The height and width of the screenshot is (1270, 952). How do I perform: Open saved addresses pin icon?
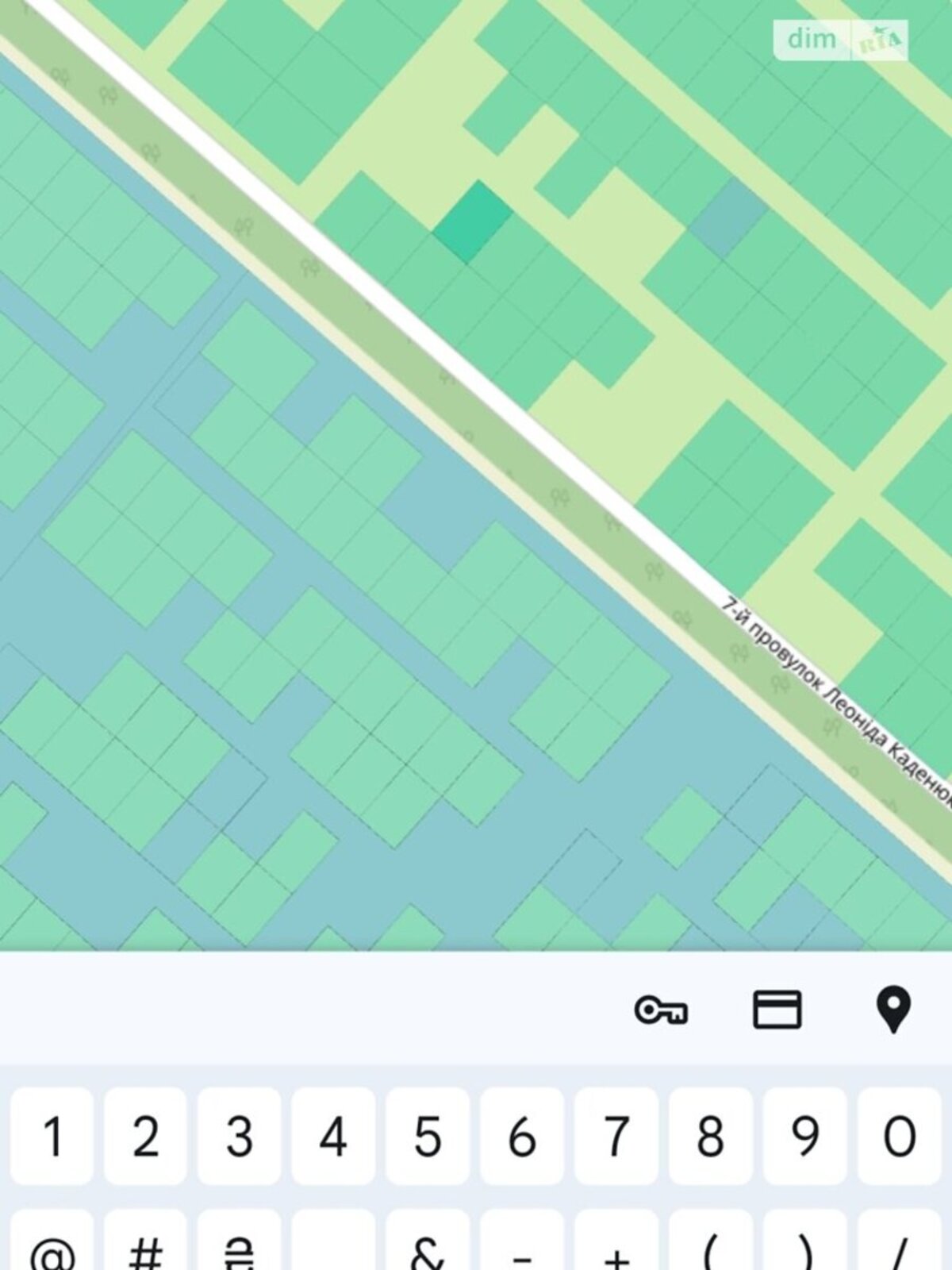(892, 1010)
